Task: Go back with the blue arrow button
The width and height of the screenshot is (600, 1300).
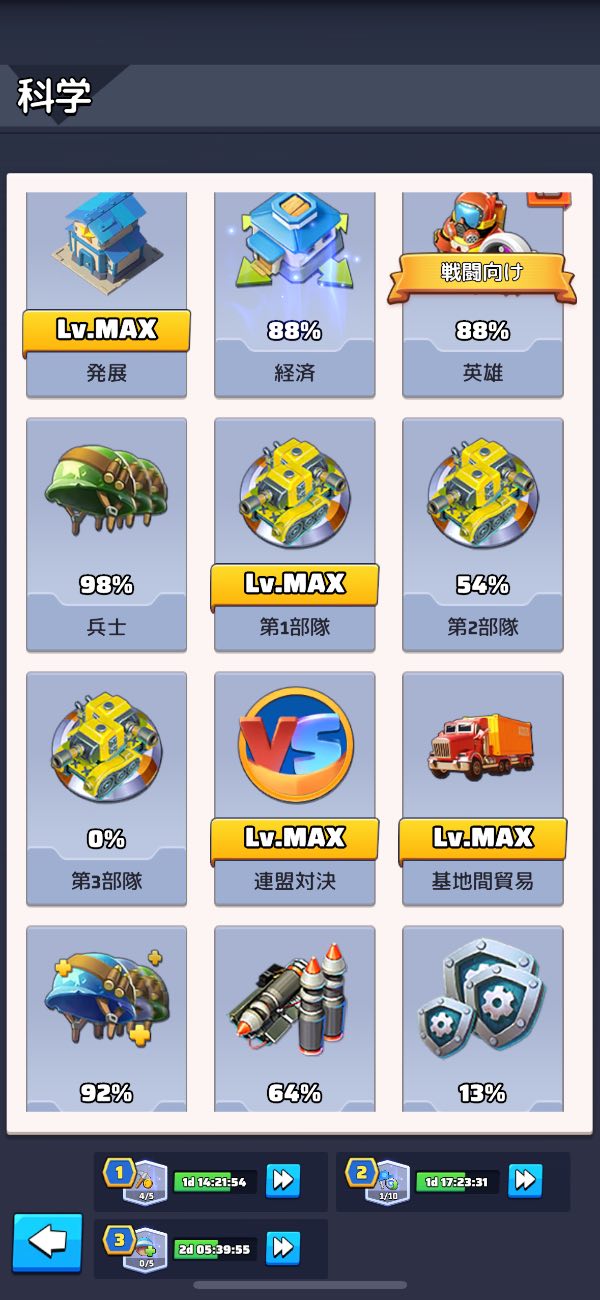Action: [47, 1243]
